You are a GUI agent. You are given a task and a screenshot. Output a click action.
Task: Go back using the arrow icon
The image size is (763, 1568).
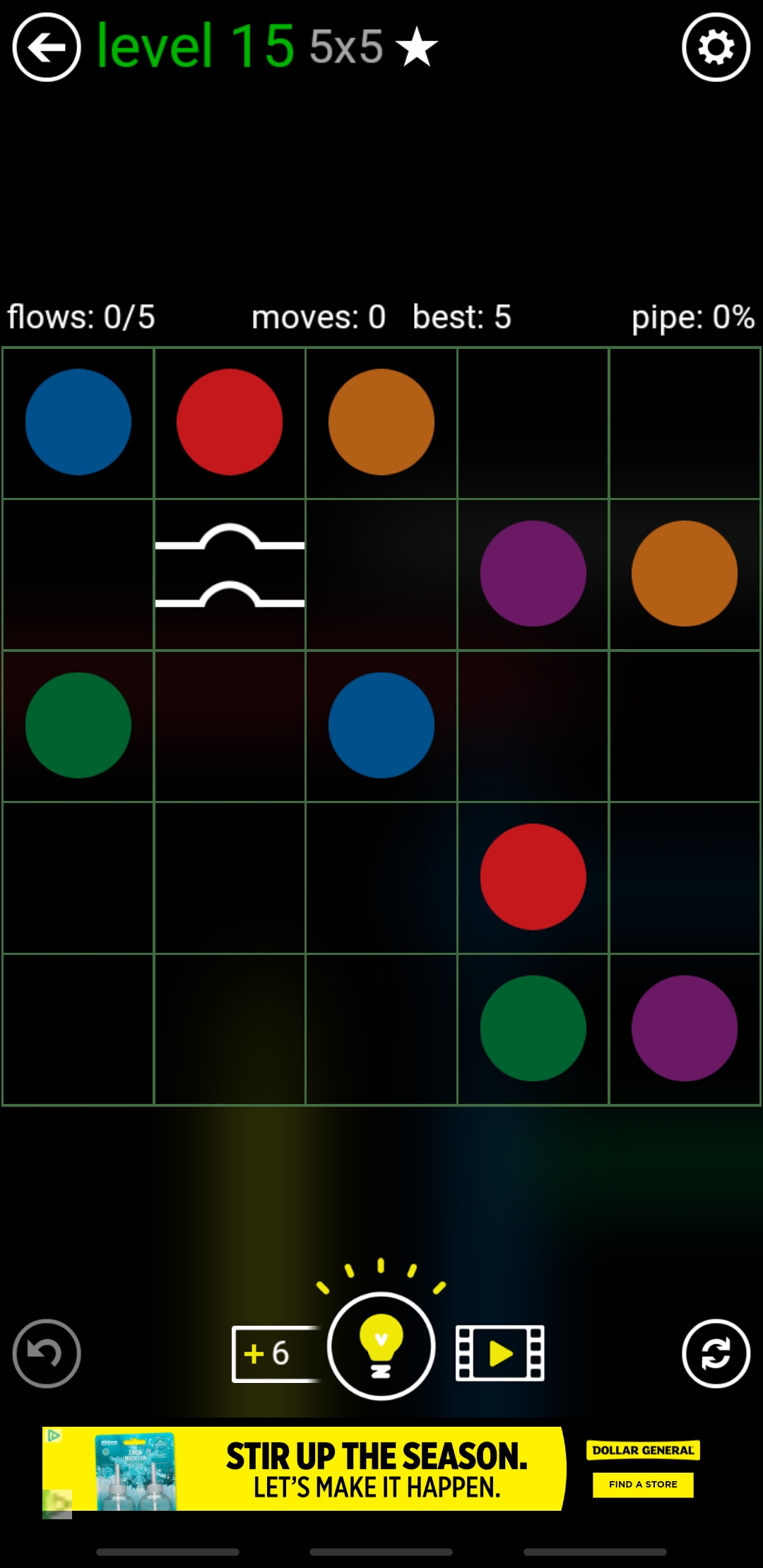click(x=47, y=48)
